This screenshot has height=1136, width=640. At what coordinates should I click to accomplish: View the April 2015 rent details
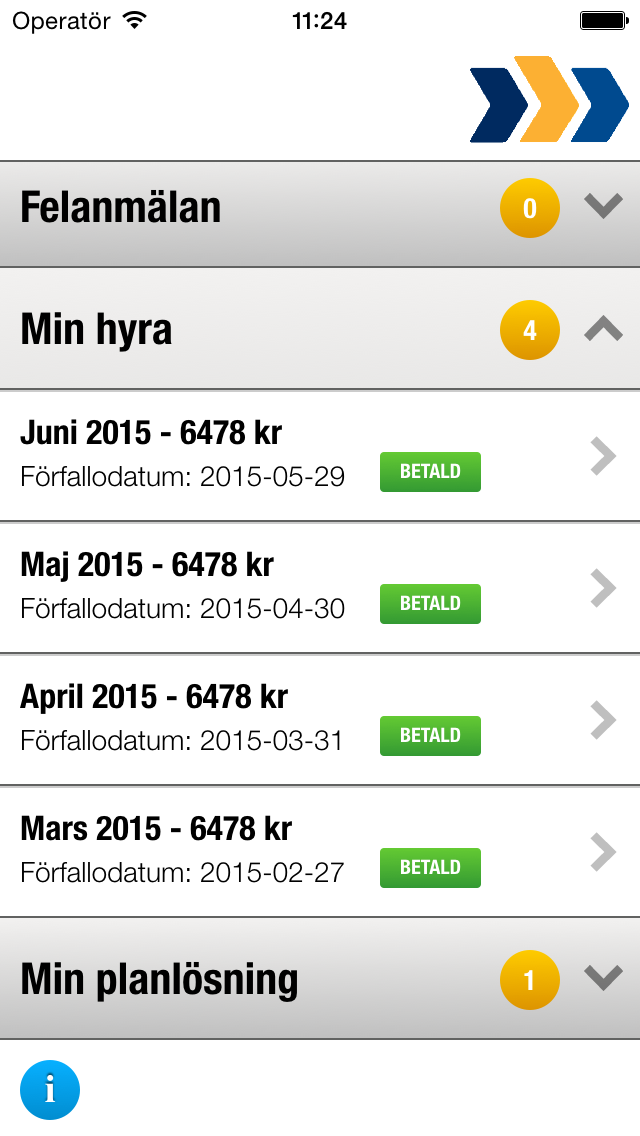click(320, 719)
